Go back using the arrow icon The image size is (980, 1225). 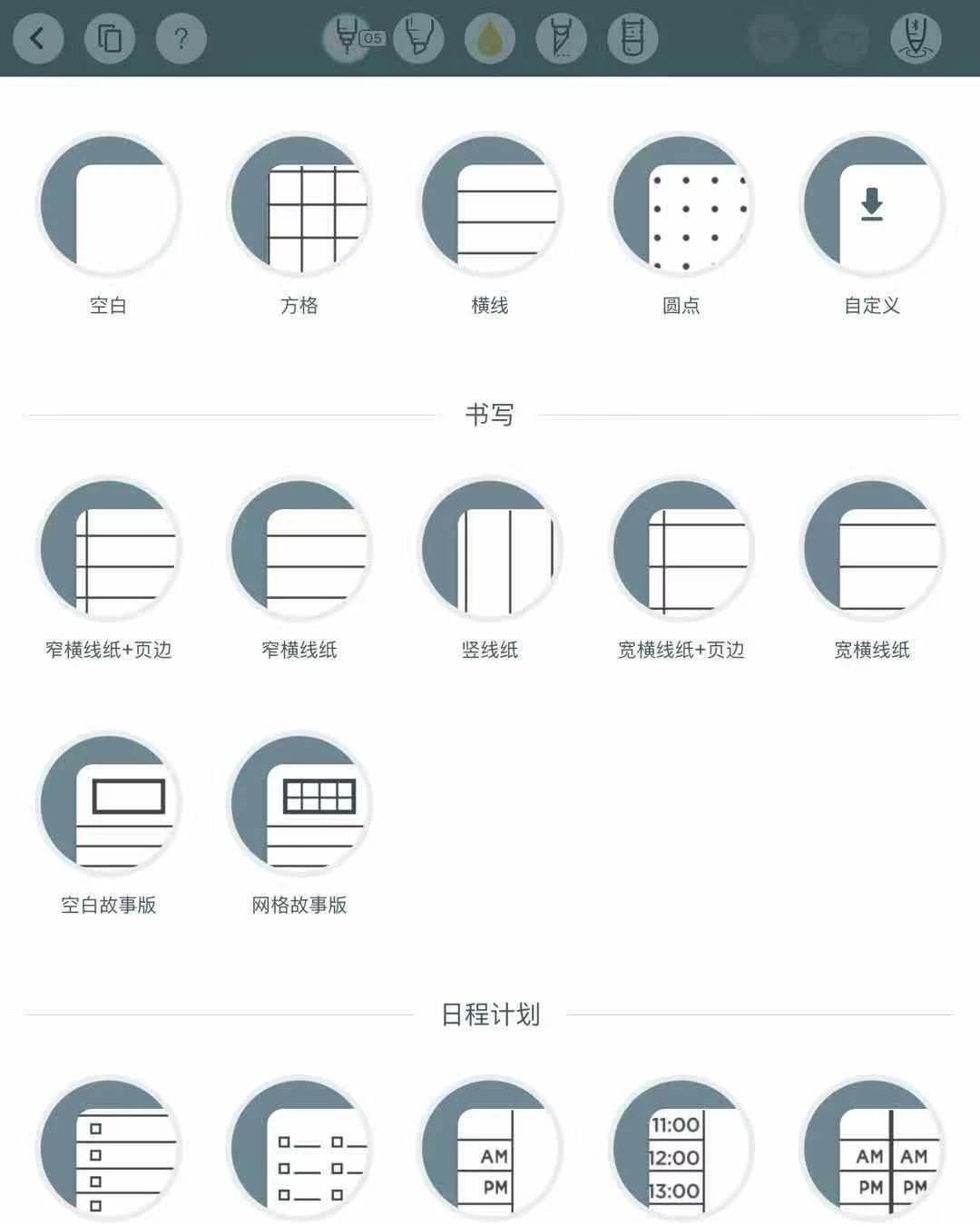[x=38, y=38]
